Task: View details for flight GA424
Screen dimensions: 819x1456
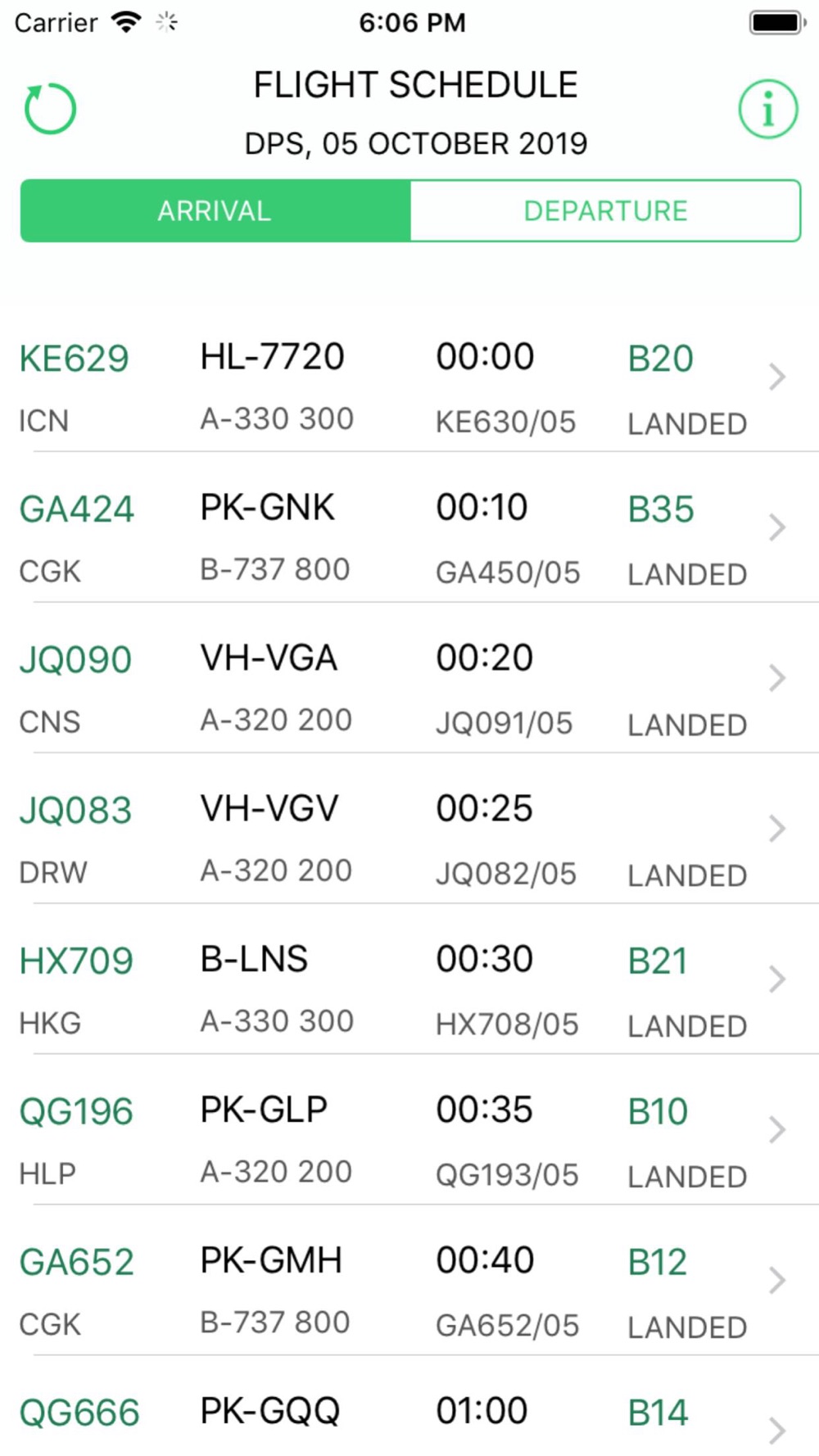Action: [x=409, y=527]
